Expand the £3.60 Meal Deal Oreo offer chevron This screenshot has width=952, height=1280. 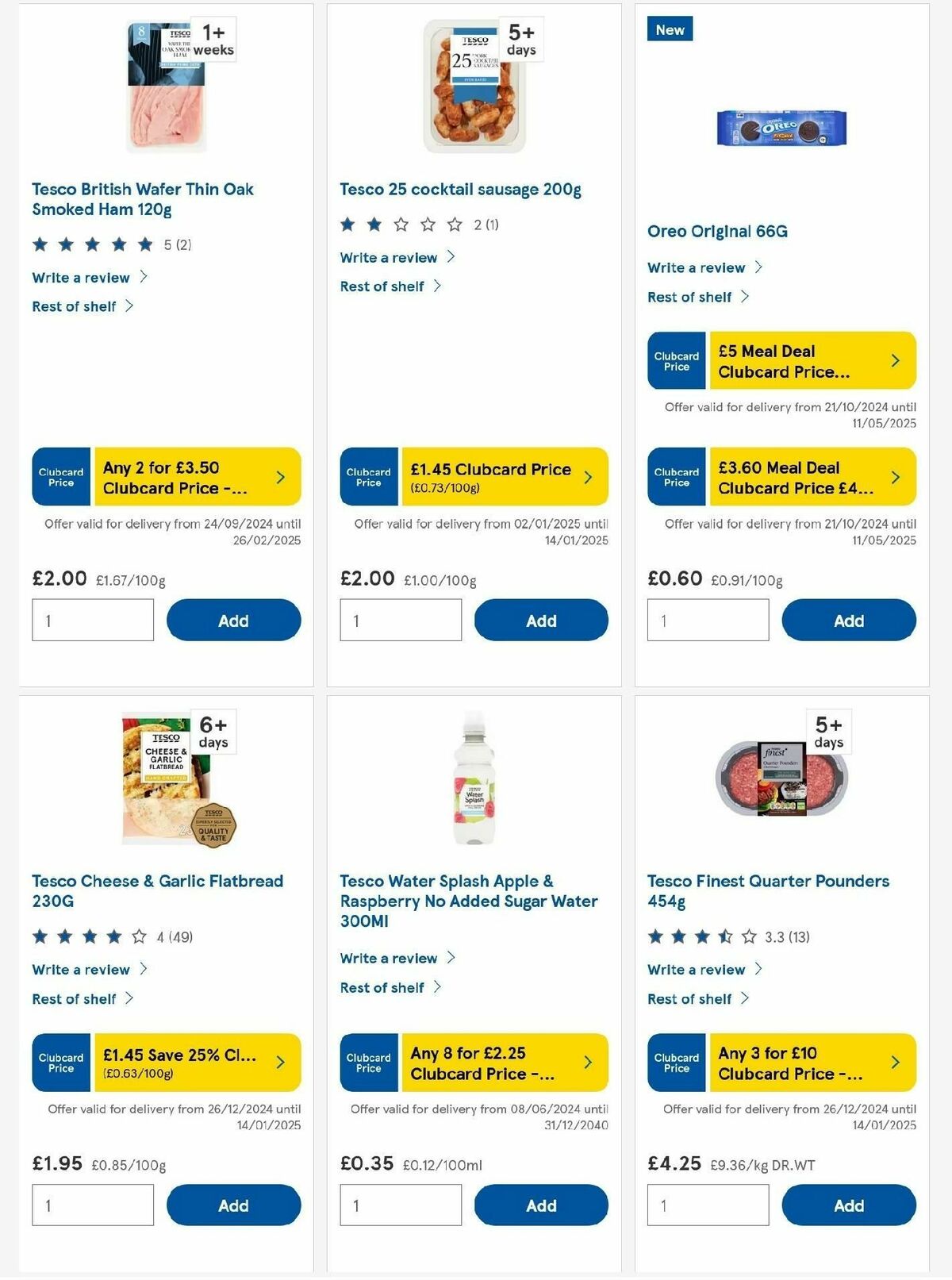coord(895,477)
